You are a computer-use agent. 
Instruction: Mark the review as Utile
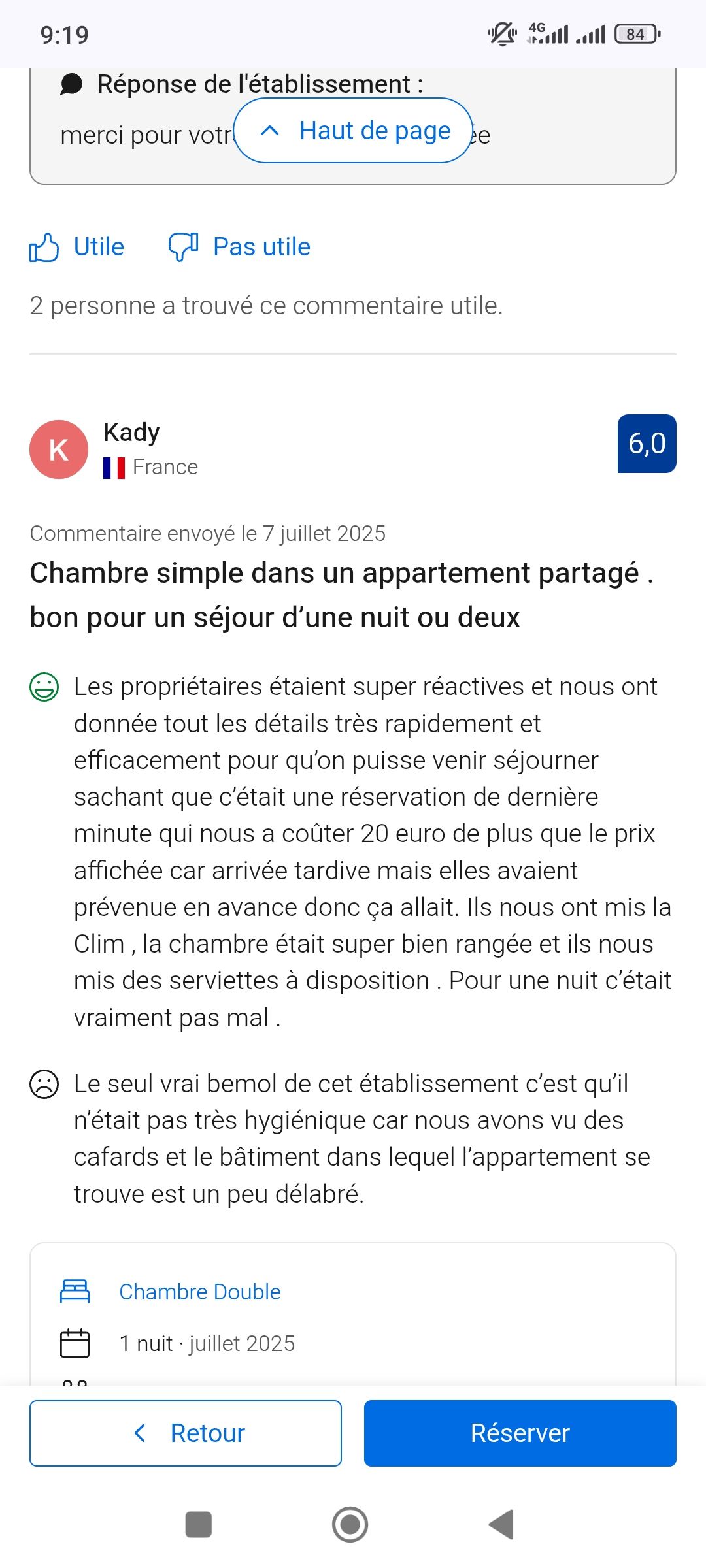click(x=77, y=248)
